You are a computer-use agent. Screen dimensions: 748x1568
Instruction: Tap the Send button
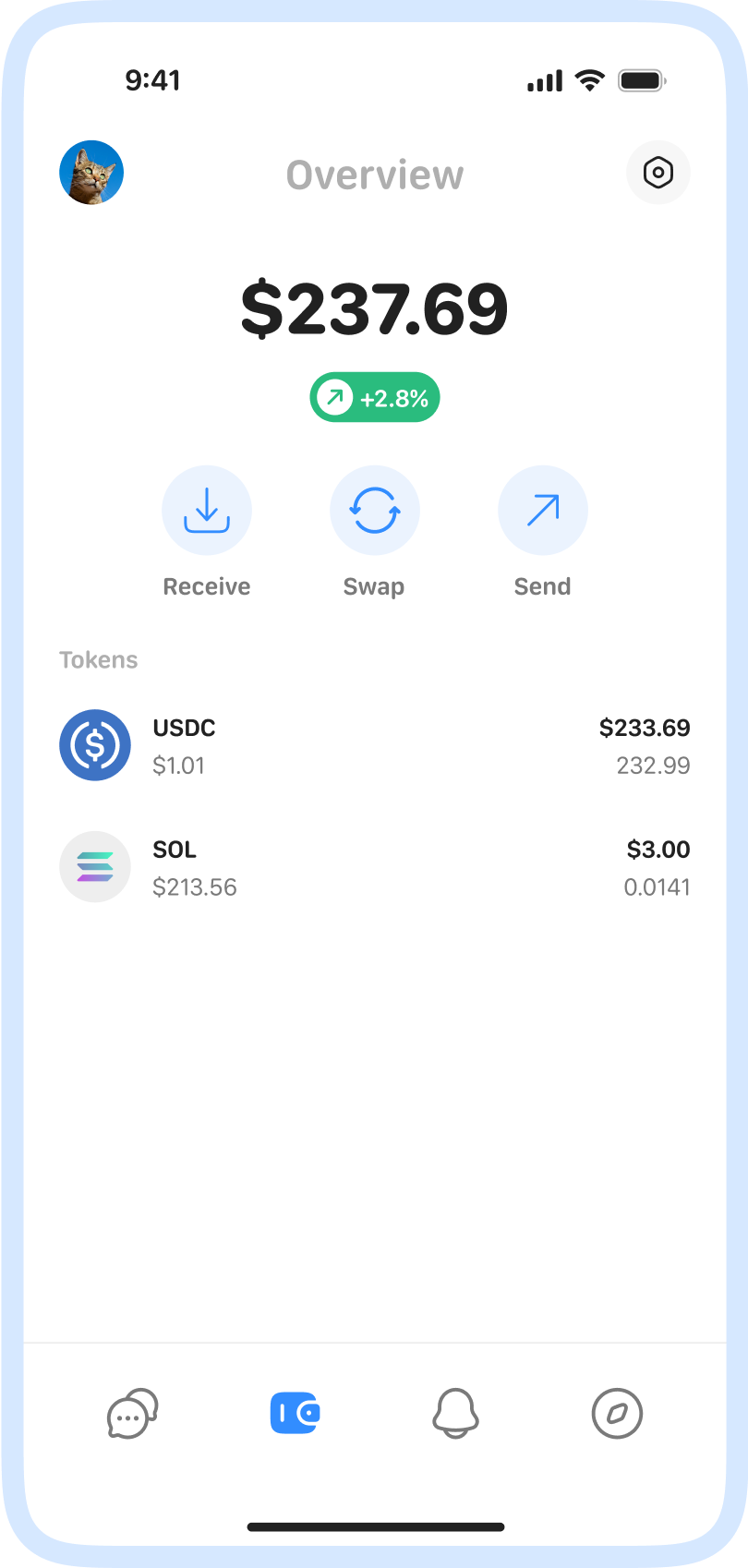point(543,511)
